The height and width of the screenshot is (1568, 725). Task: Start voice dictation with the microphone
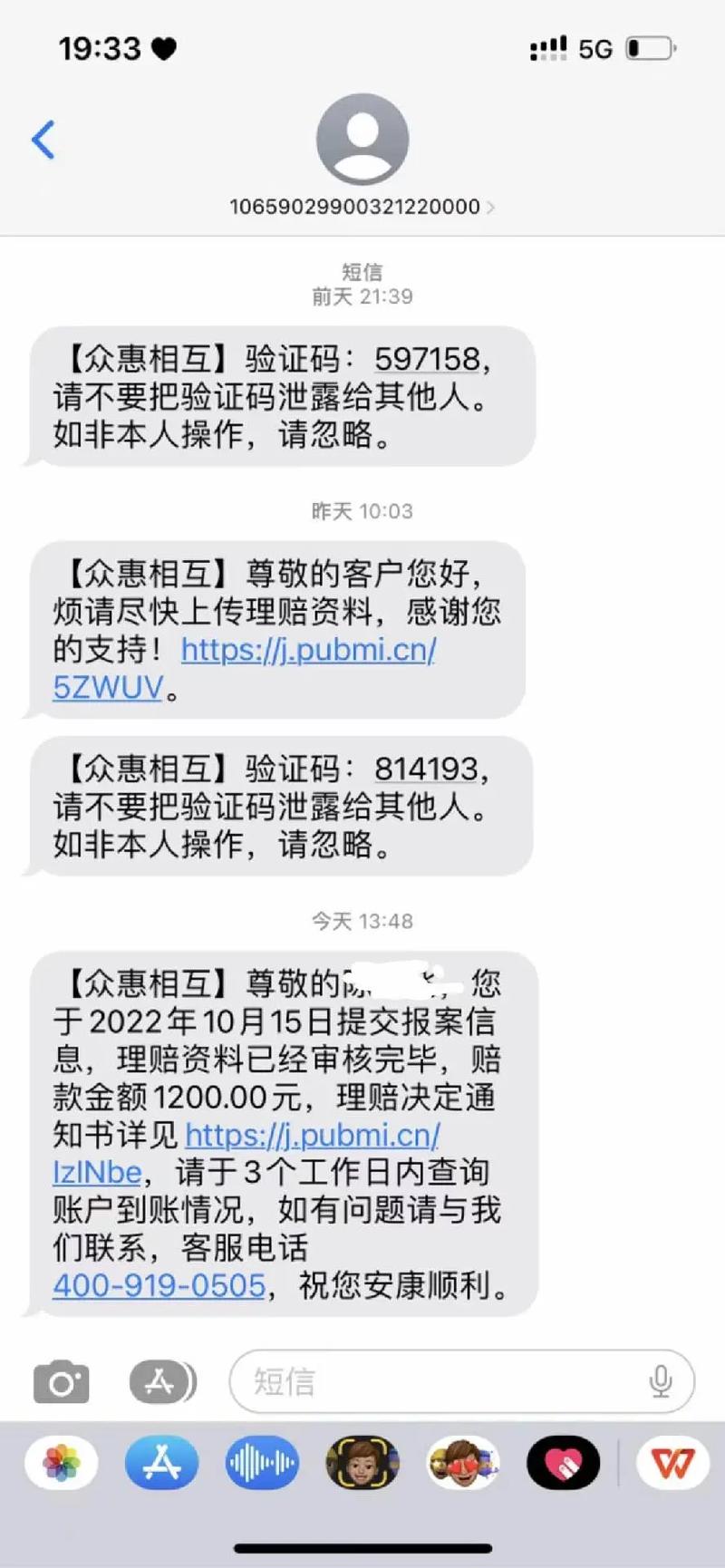pos(661,1382)
